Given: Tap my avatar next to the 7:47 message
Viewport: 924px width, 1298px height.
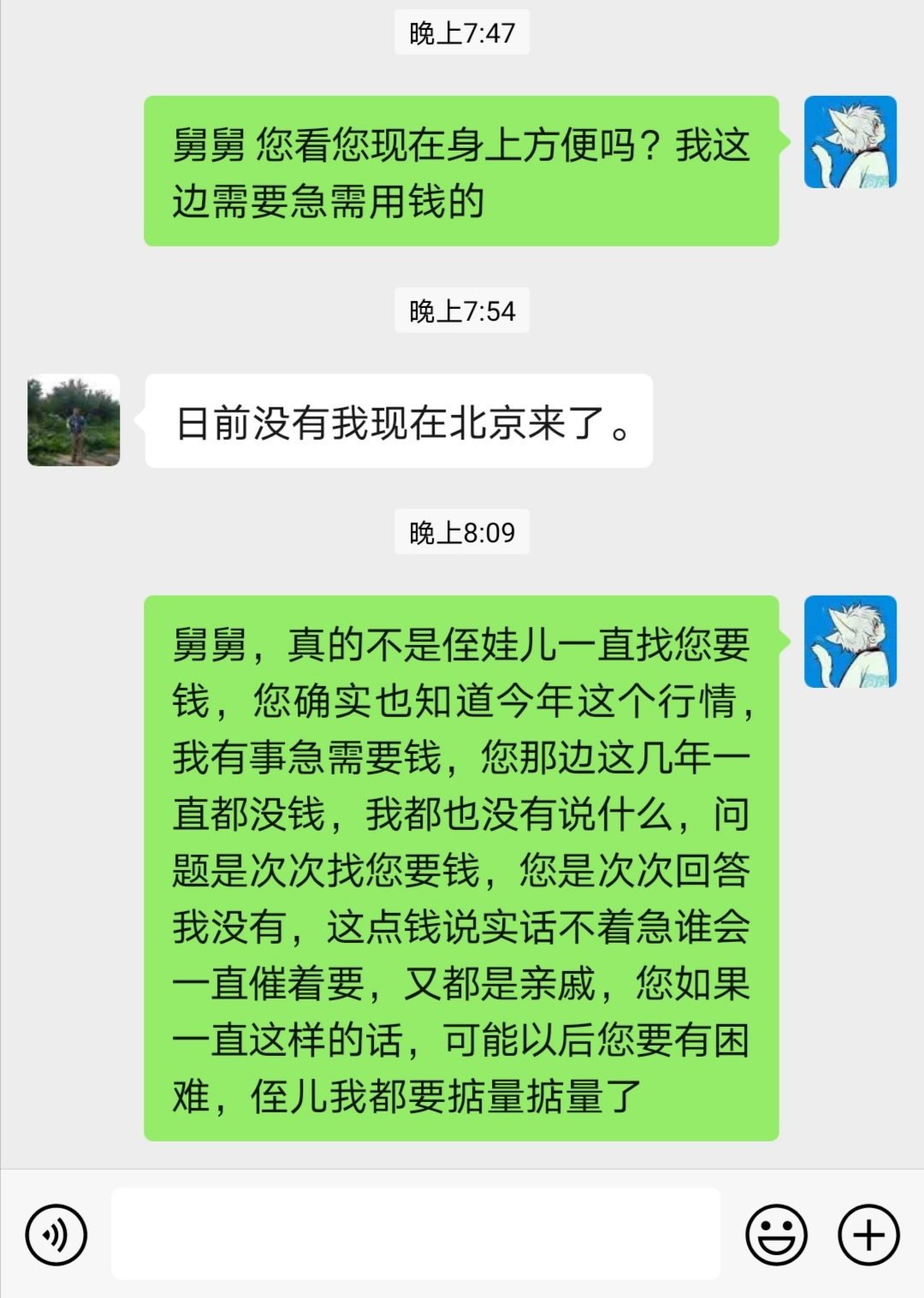Looking at the screenshot, I should pyautogui.click(x=850, y=142).
